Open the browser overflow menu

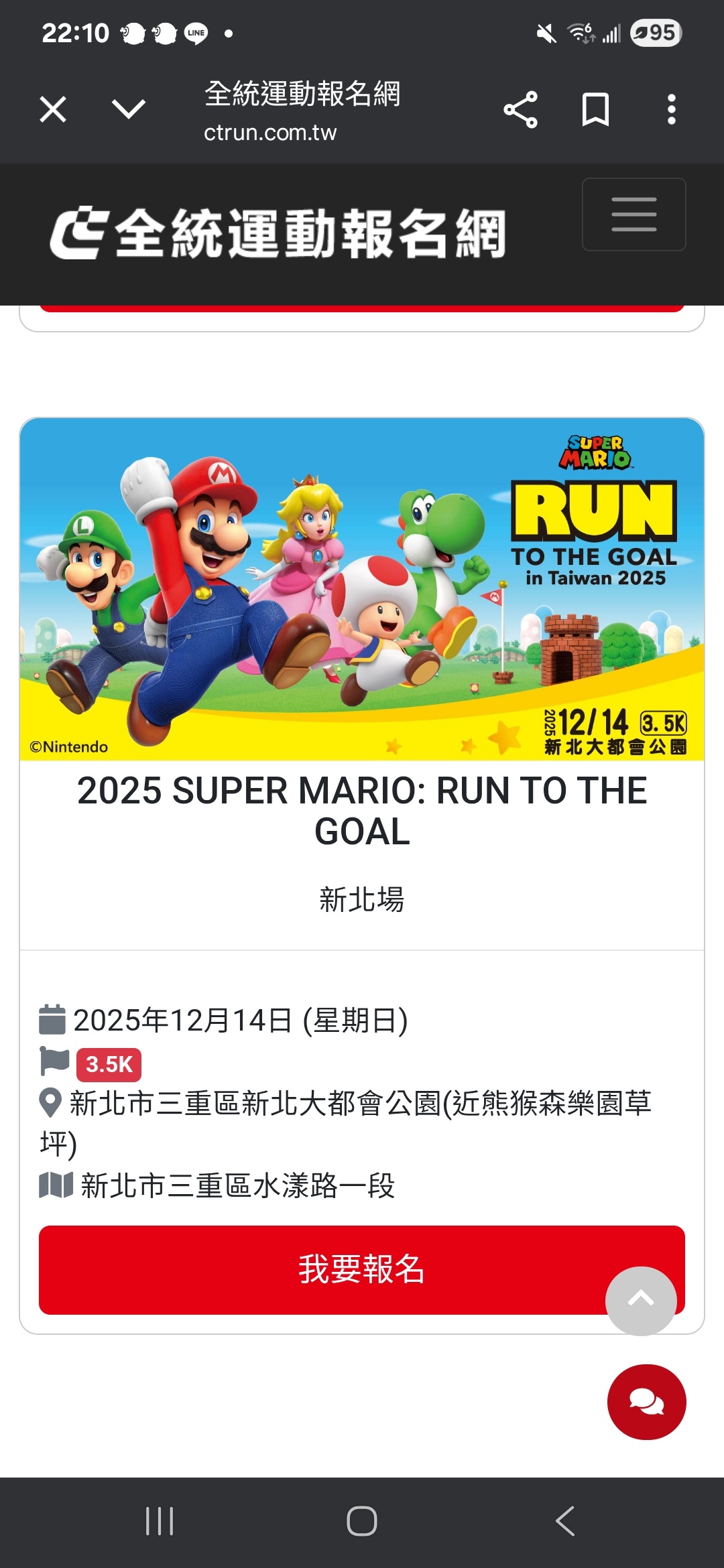pyautogui.click(x=671, y=109)
